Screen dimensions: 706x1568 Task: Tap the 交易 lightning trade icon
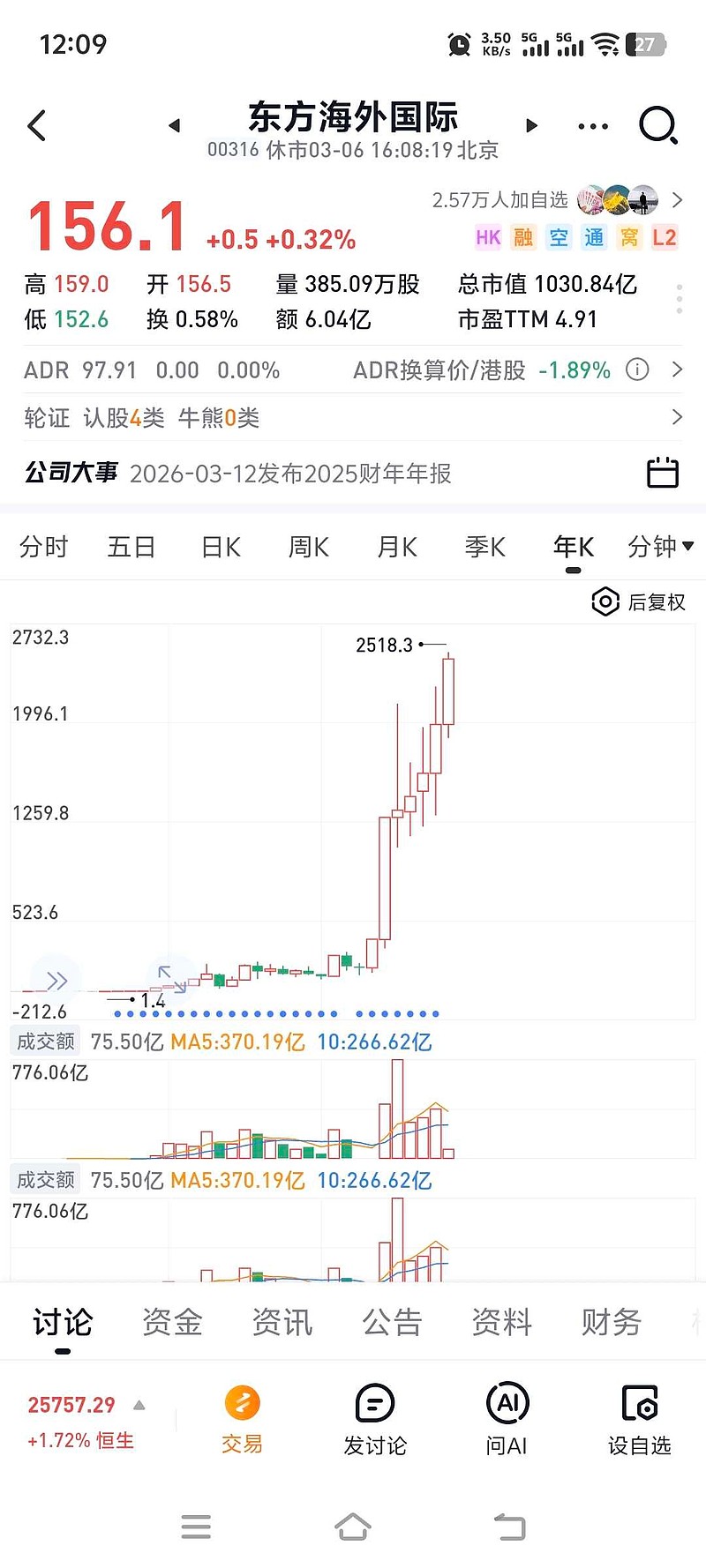coord(243,1403)
